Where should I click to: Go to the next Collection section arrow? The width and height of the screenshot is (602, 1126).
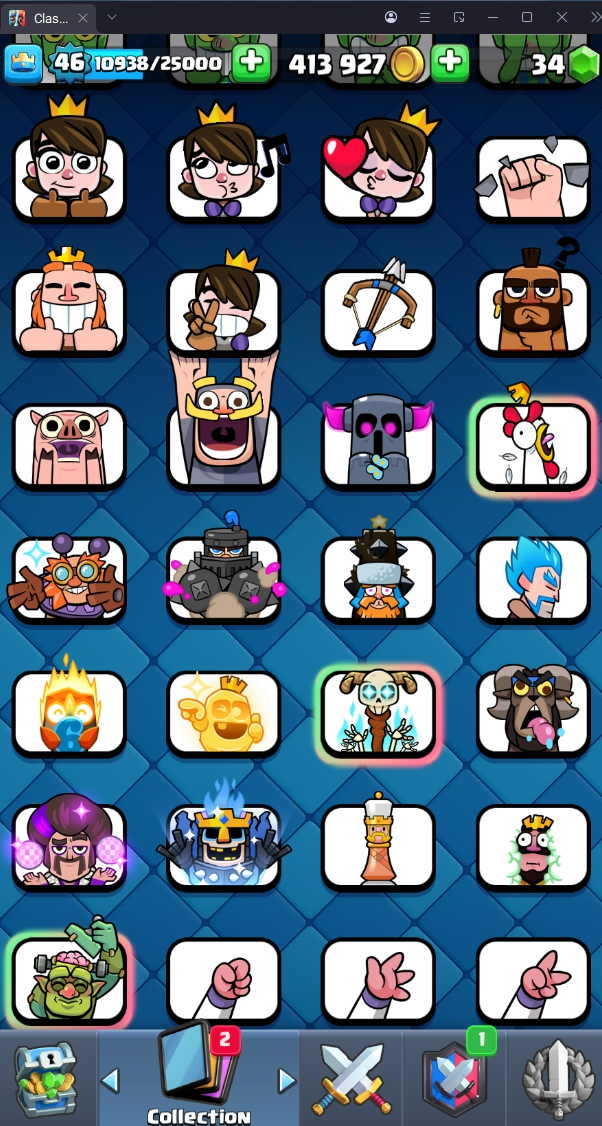[287, 1080]
